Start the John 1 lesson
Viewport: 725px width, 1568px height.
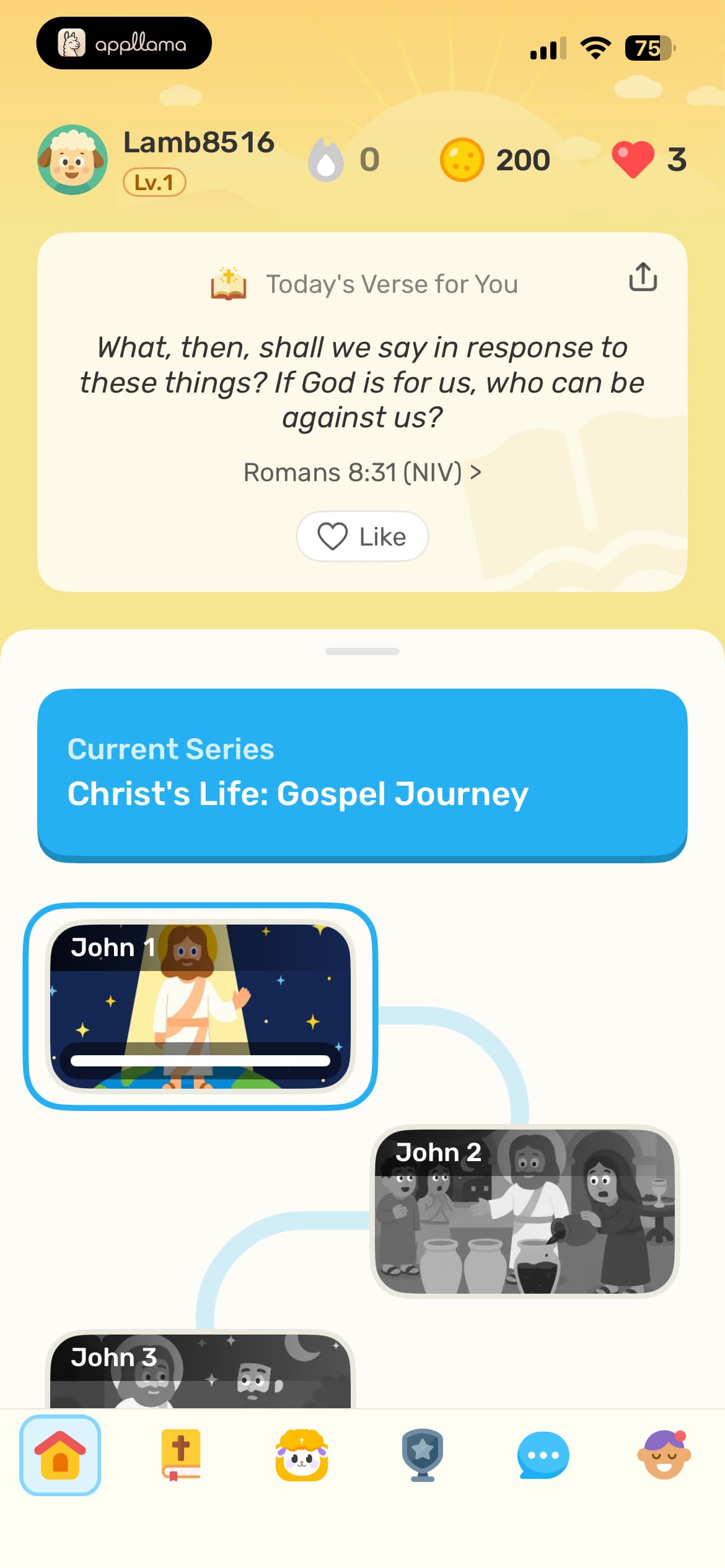(x=200, y=1006)
